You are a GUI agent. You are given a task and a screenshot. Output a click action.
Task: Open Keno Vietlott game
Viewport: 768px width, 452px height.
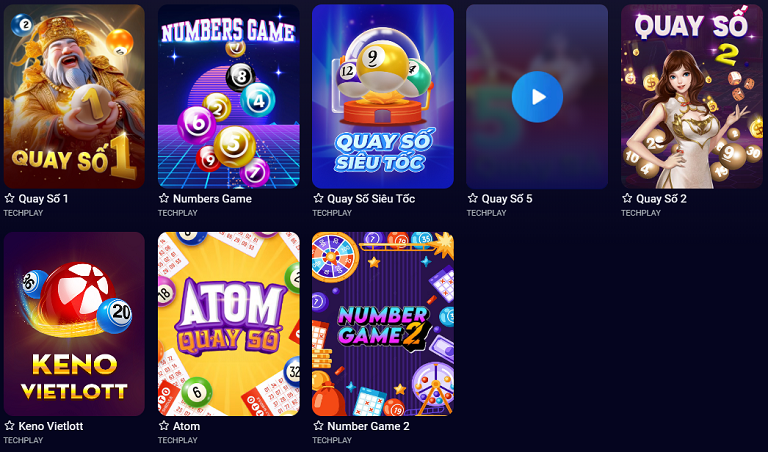pyautogui.click(x=74, y=324)
